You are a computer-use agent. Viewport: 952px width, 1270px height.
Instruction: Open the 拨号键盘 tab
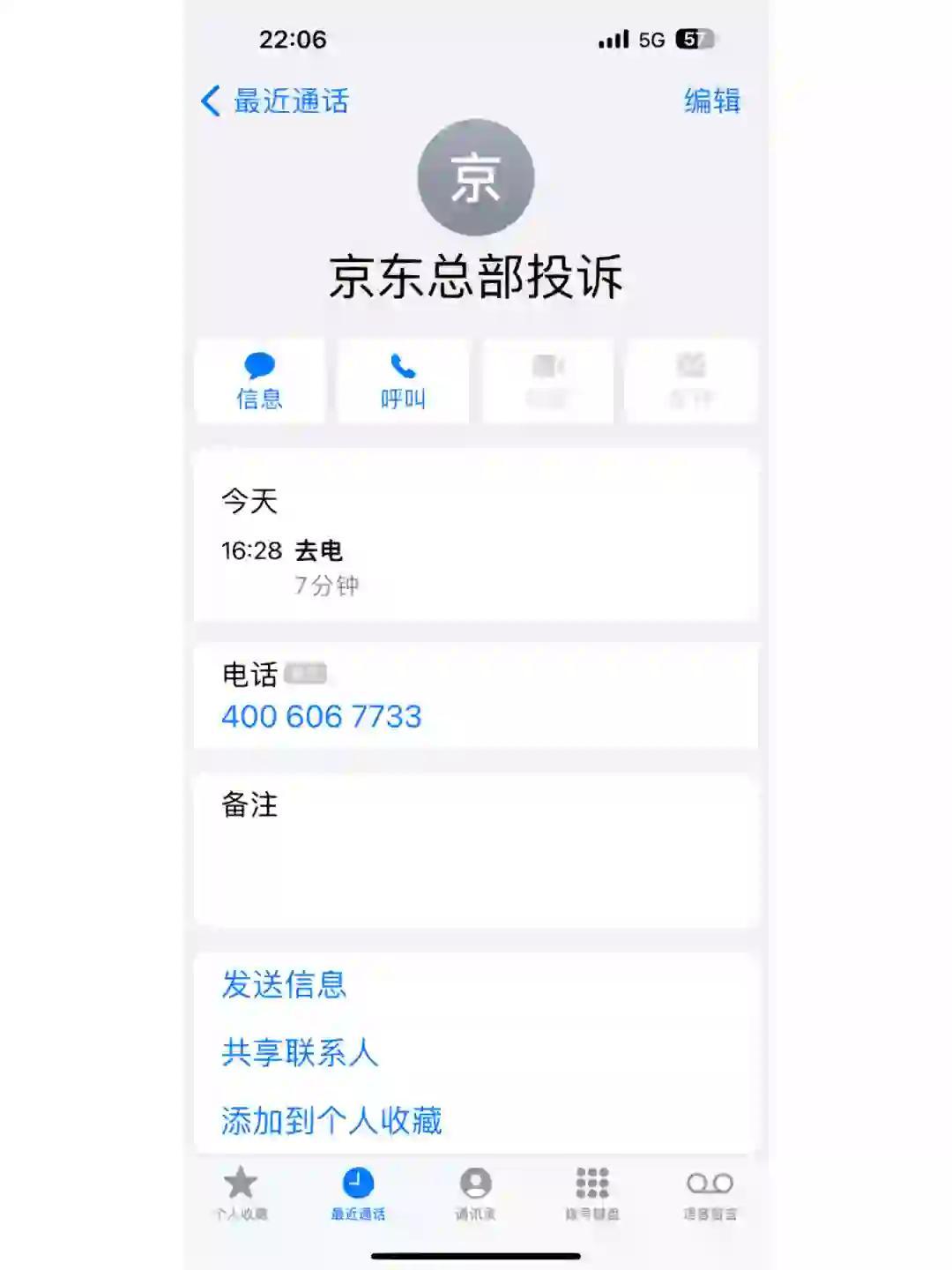coord(592,1193)
